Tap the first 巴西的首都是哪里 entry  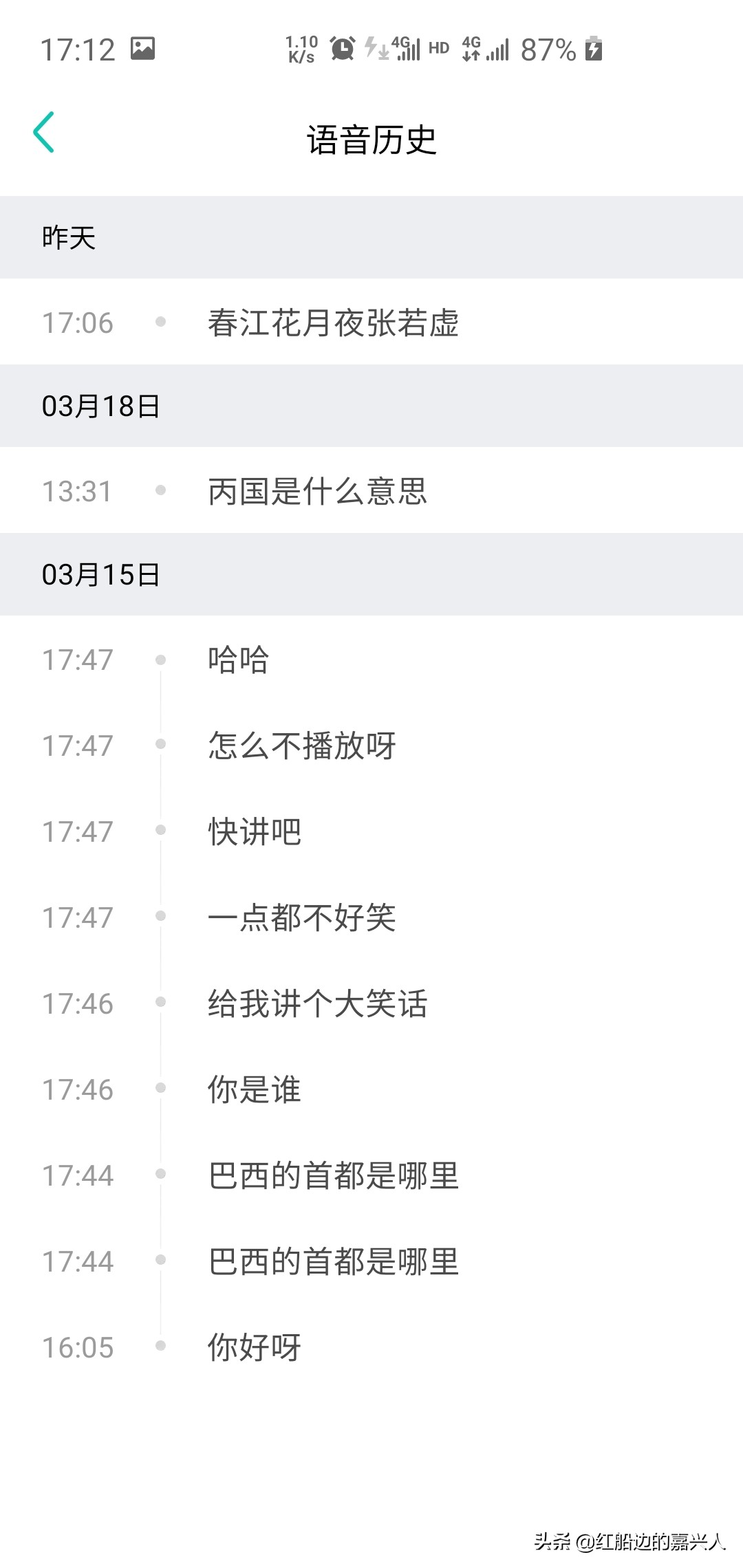335,1175
